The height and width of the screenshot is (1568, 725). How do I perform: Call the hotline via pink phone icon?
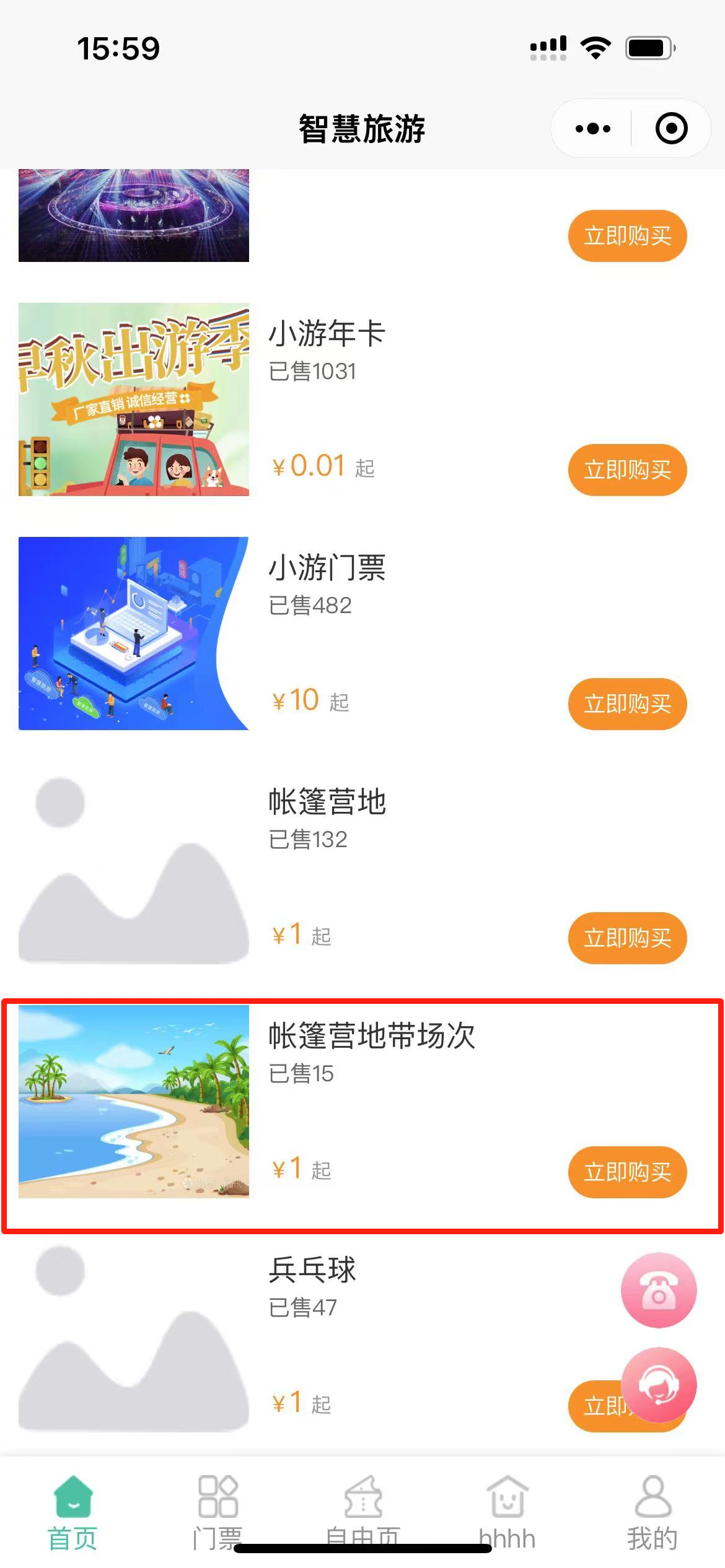(x=659, y=1290)
